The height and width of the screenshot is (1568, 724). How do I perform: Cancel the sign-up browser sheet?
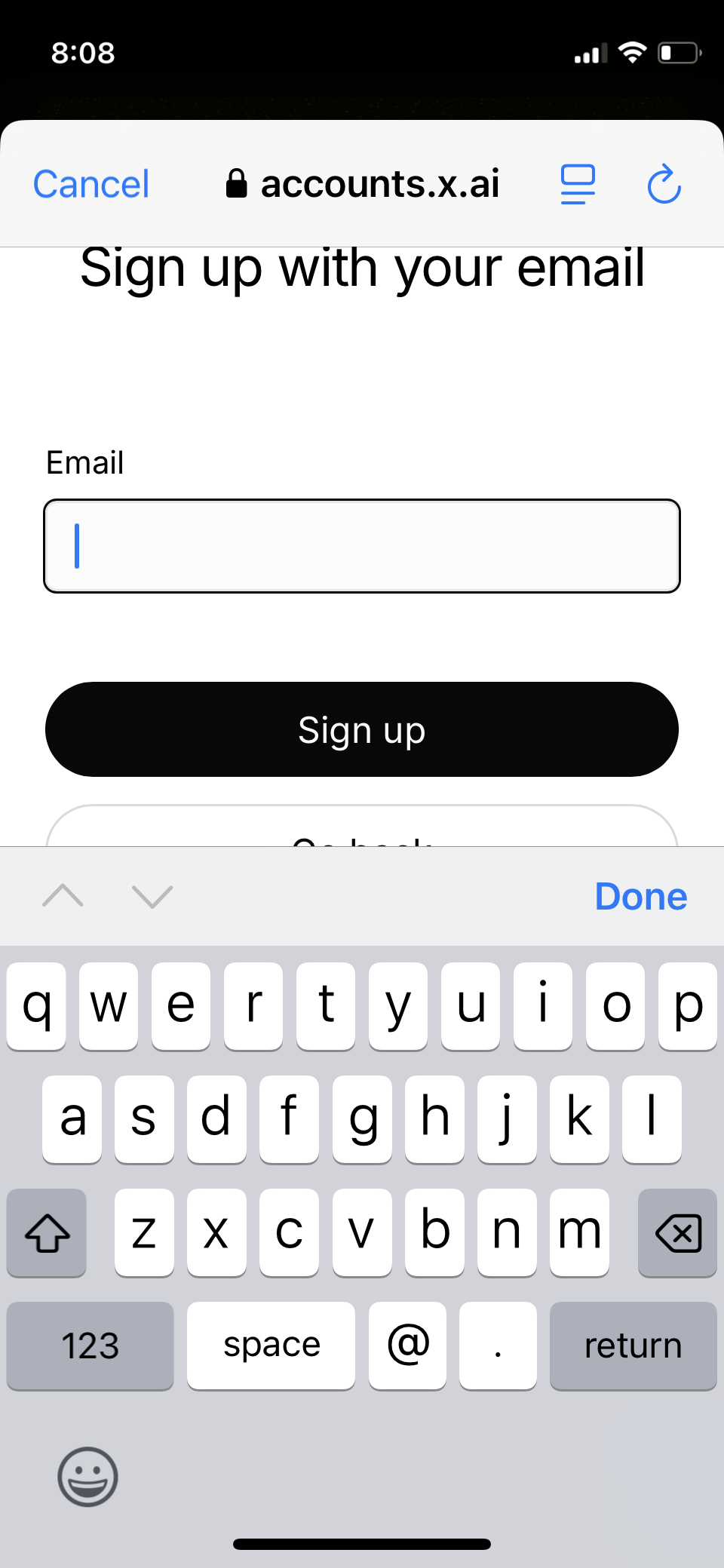(91, 185)
